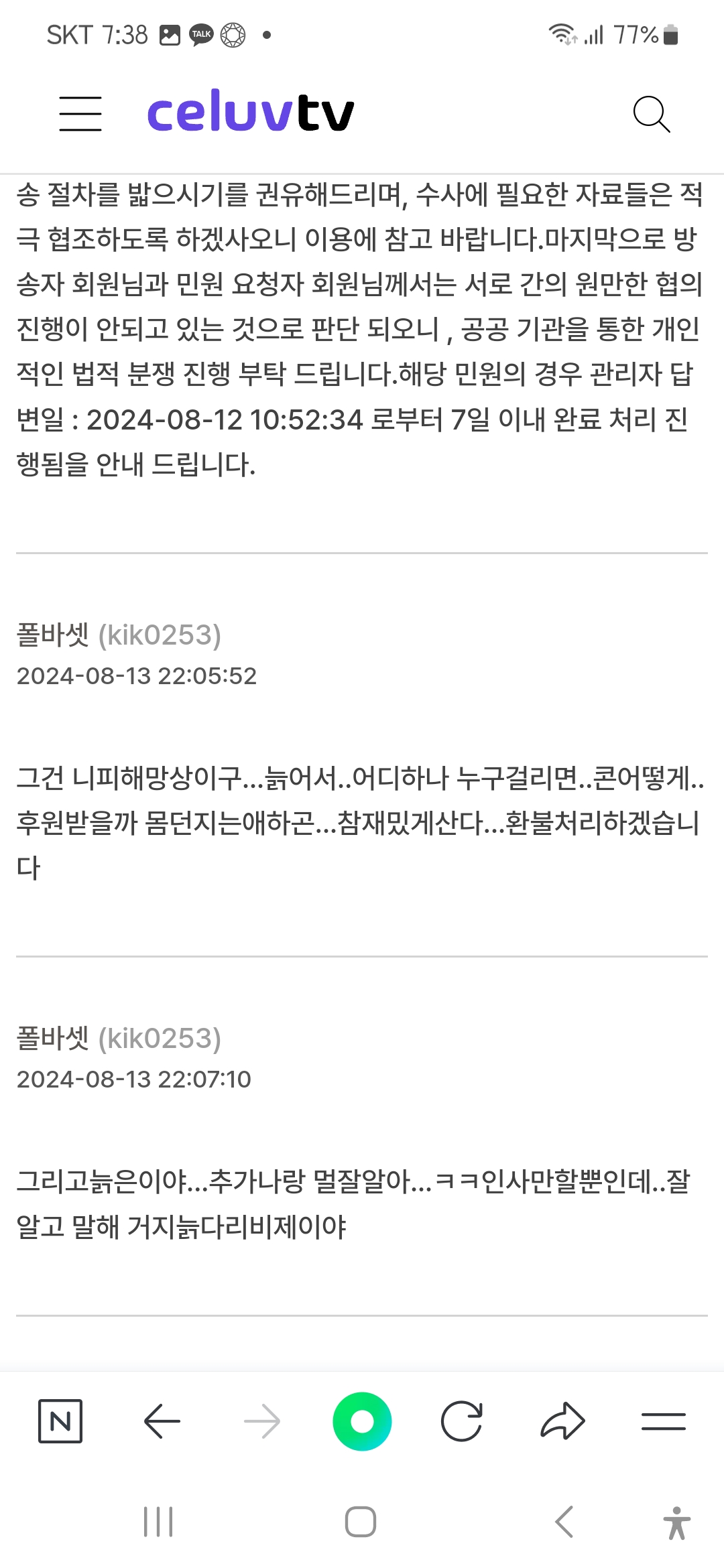Open the search magnifier icon
724x1568 pixels.
(x=651, y=114)
